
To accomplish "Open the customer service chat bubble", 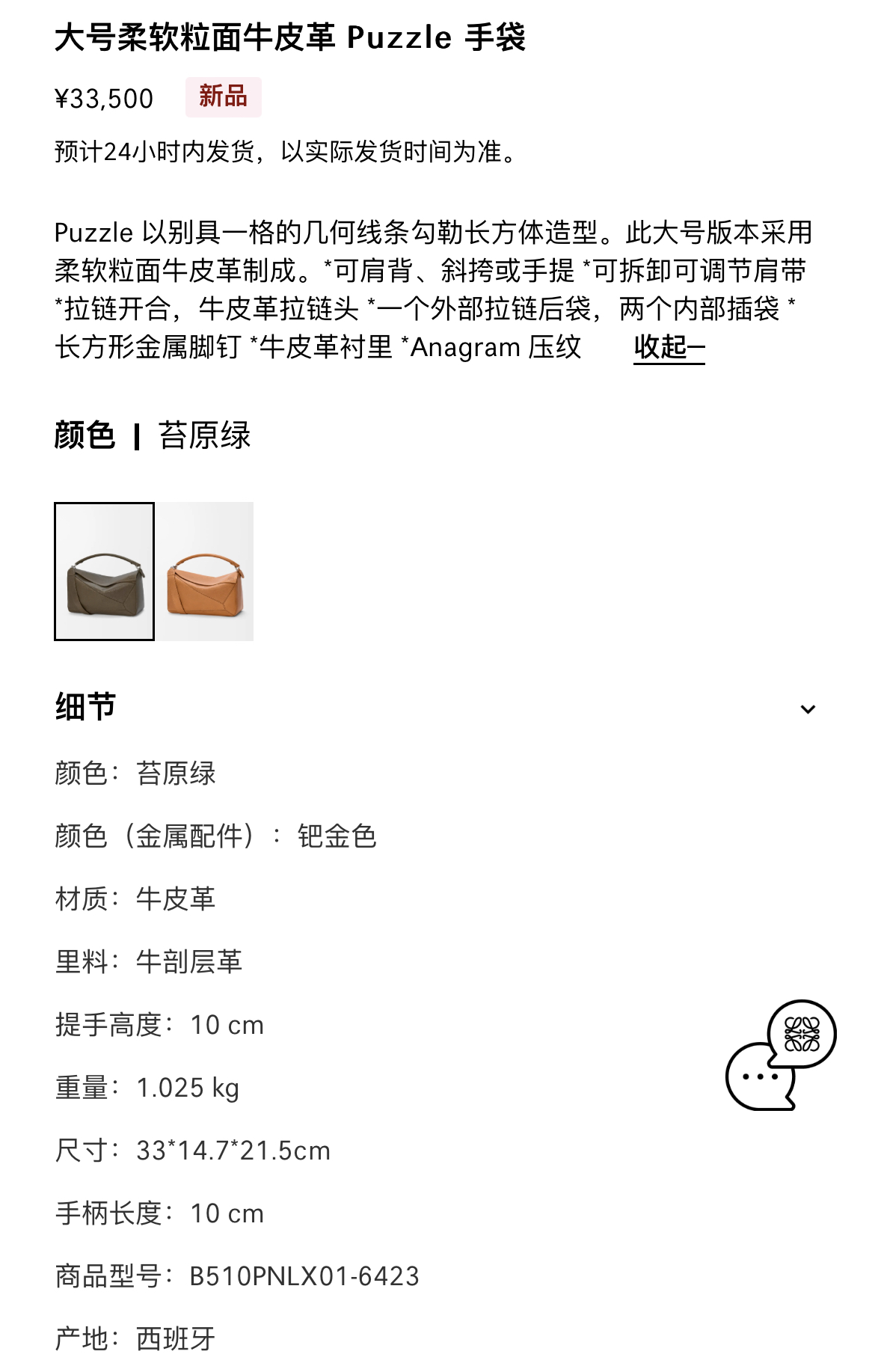I will [x=780, y=1056].
